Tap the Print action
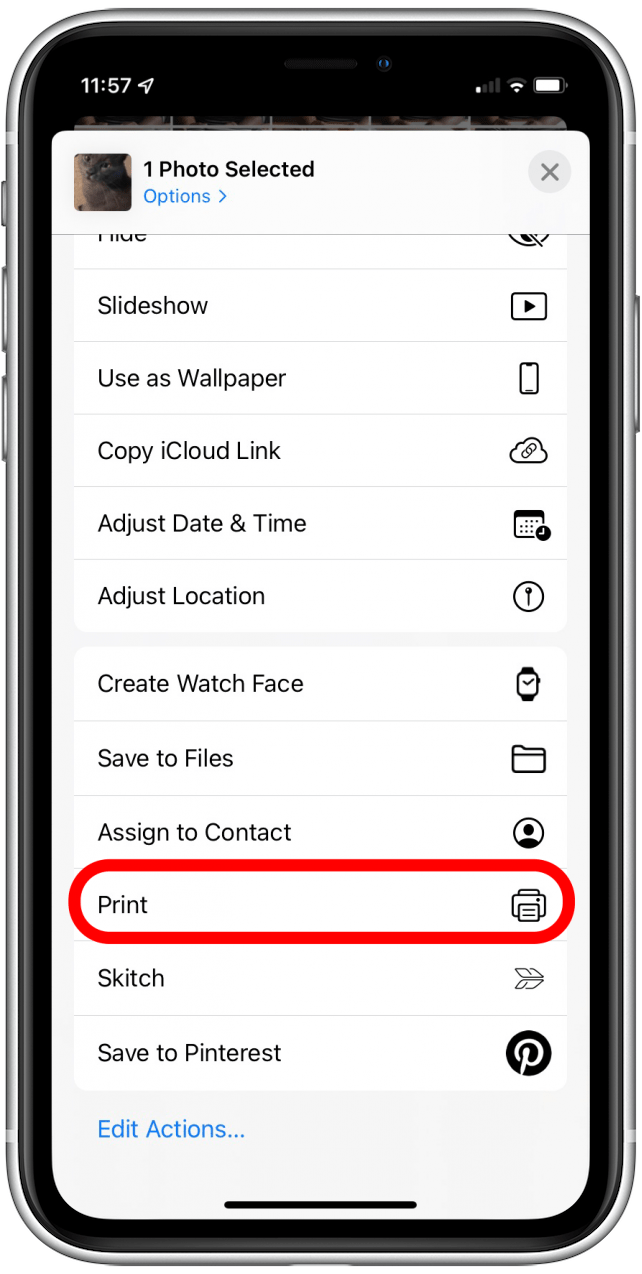 point(321,905)
